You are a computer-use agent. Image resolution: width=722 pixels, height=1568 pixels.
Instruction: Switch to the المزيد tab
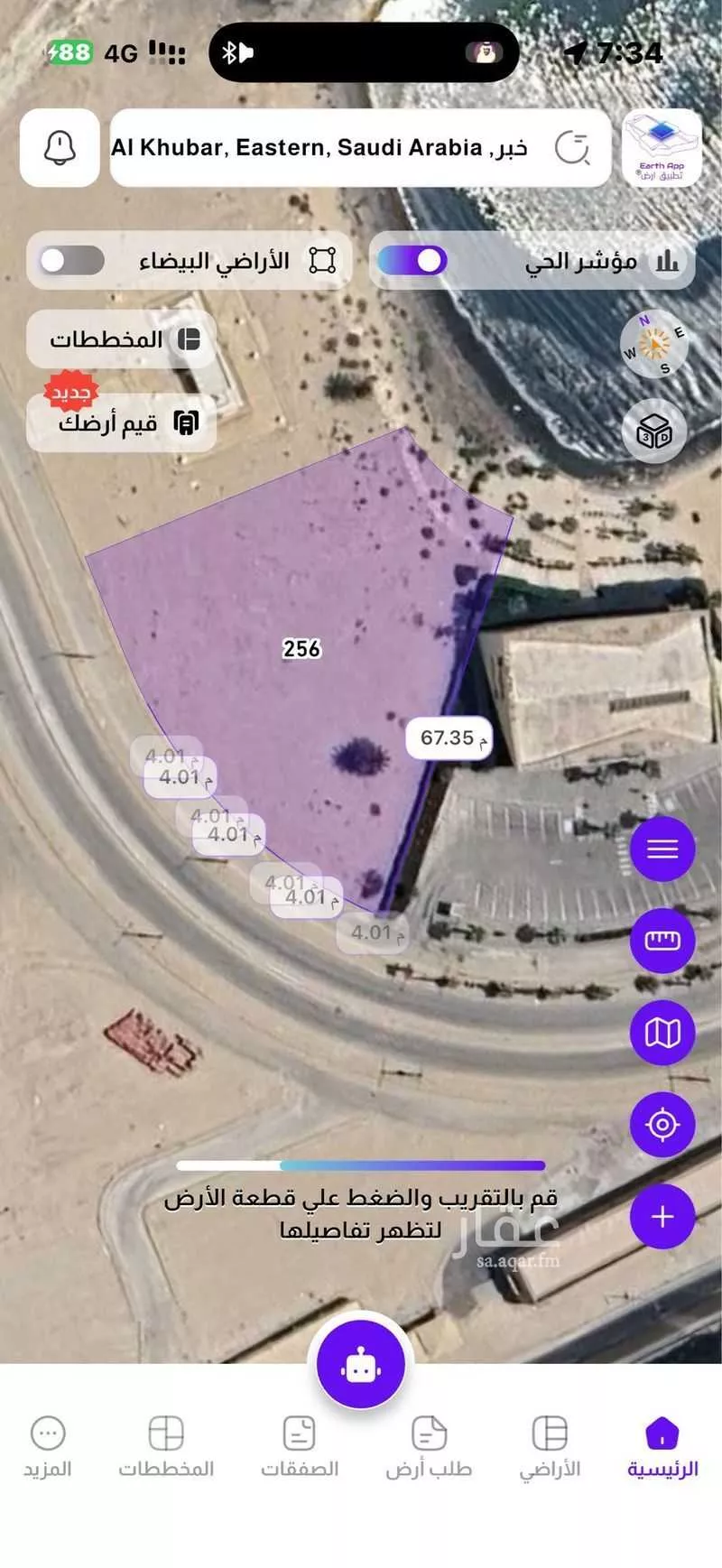tap(48, 1447)
